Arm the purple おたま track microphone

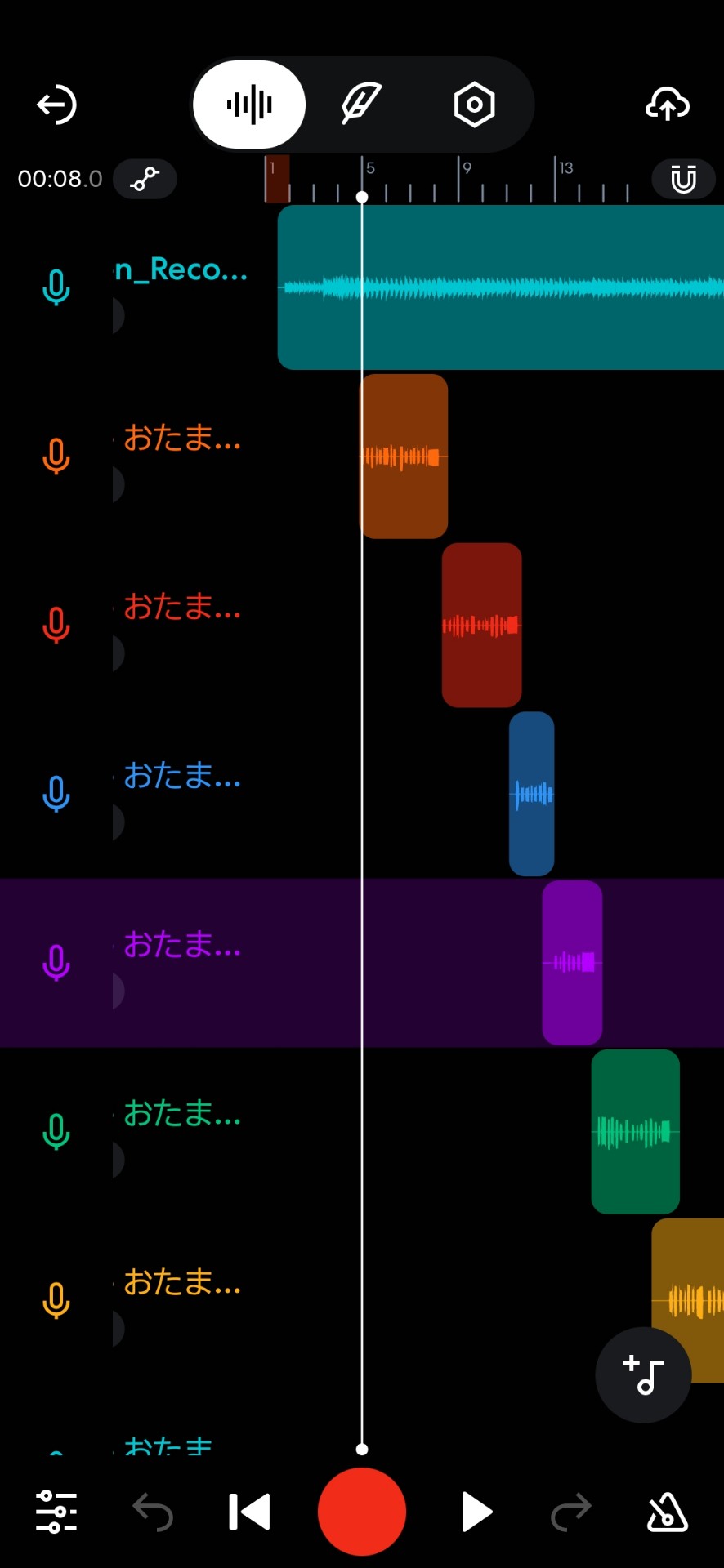click(x=56, y=964)
